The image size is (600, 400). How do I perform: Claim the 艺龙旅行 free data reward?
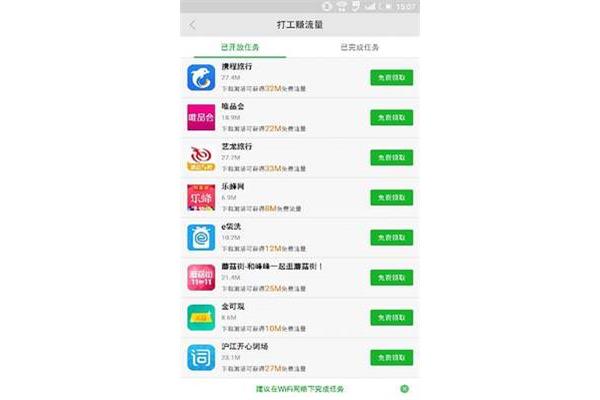coord(391,158)
